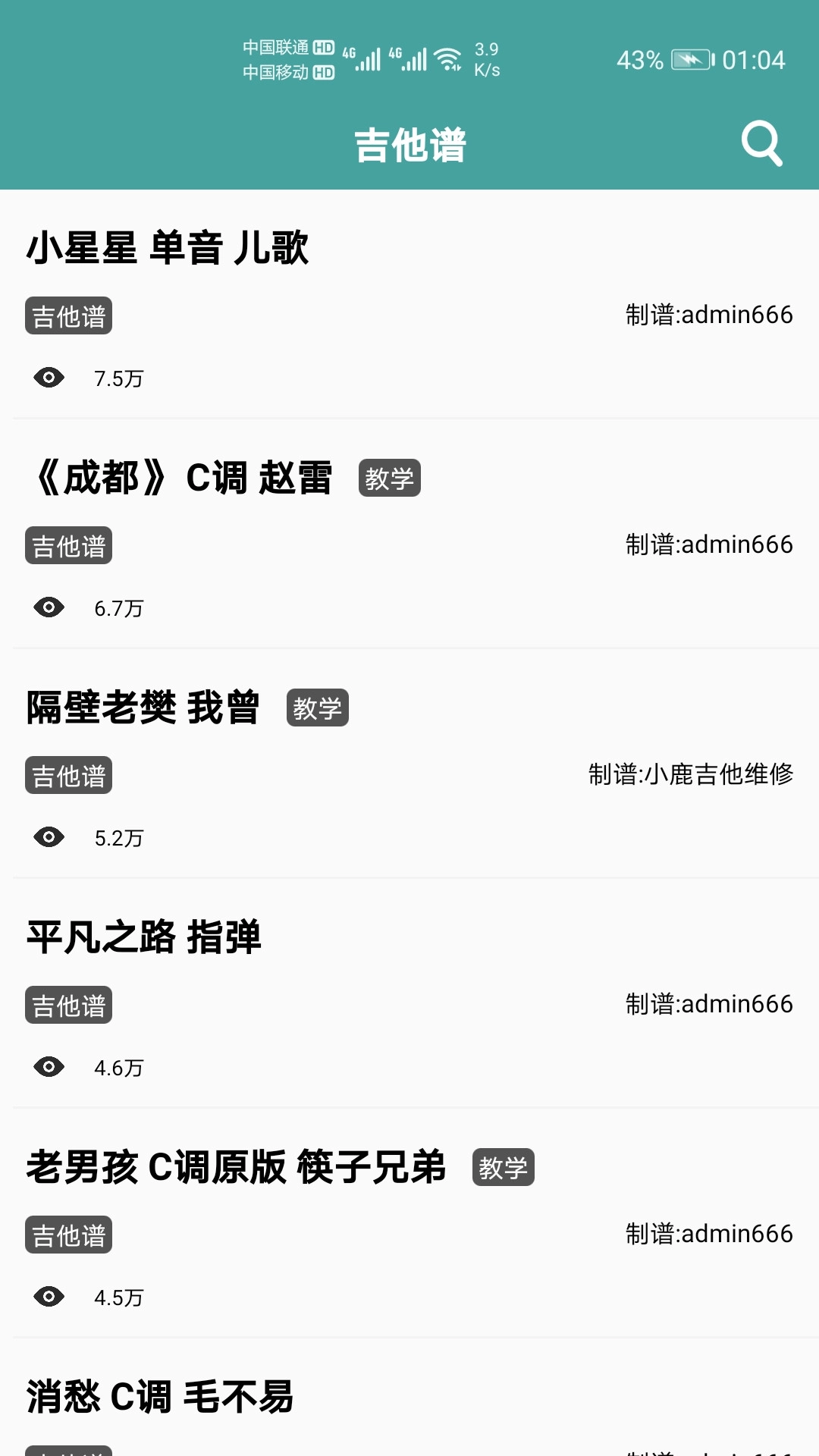Select the 教学 tag on 成都 entry
Viewport: 819px width, 1456px height.
[x=389, y=479]
